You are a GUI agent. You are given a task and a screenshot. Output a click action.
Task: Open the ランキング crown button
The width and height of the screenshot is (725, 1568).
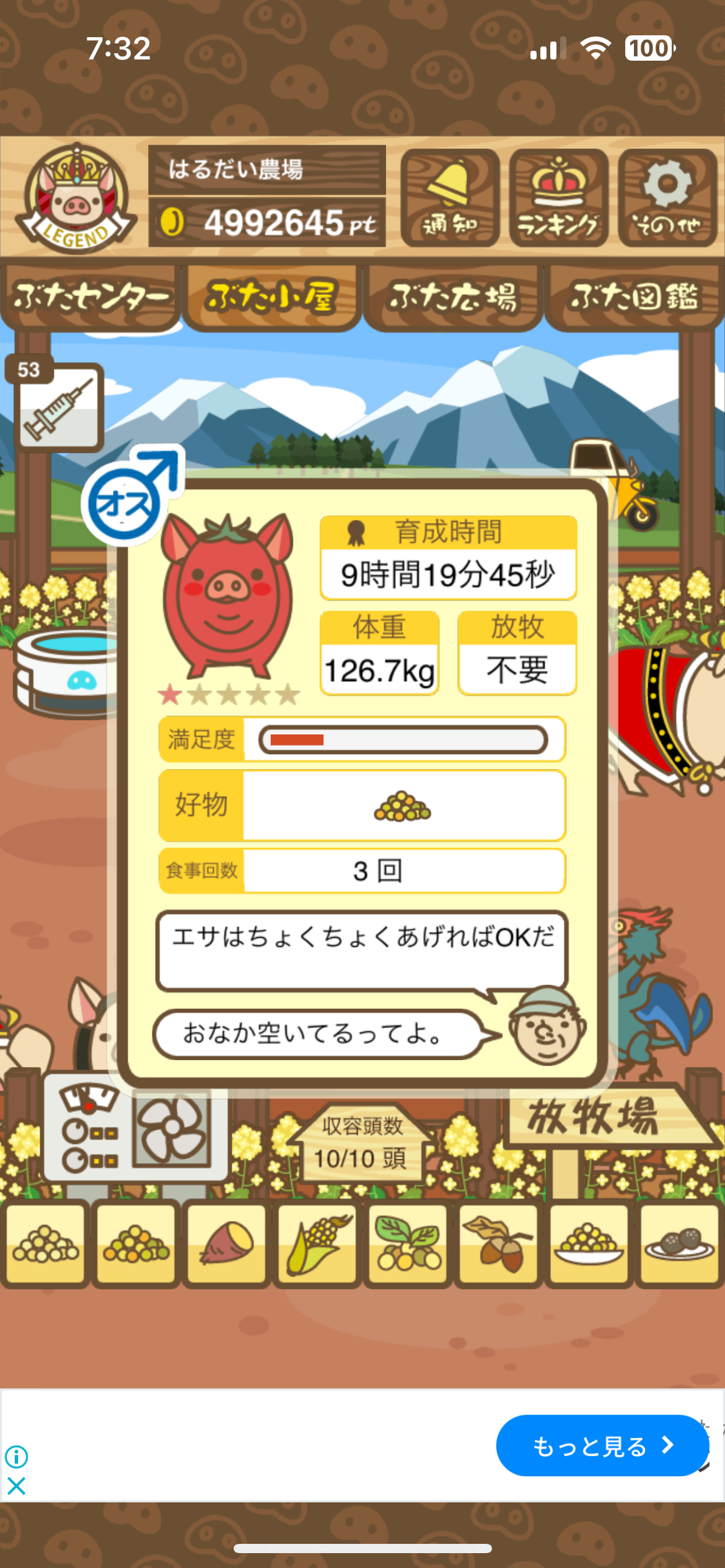(558, 198)
